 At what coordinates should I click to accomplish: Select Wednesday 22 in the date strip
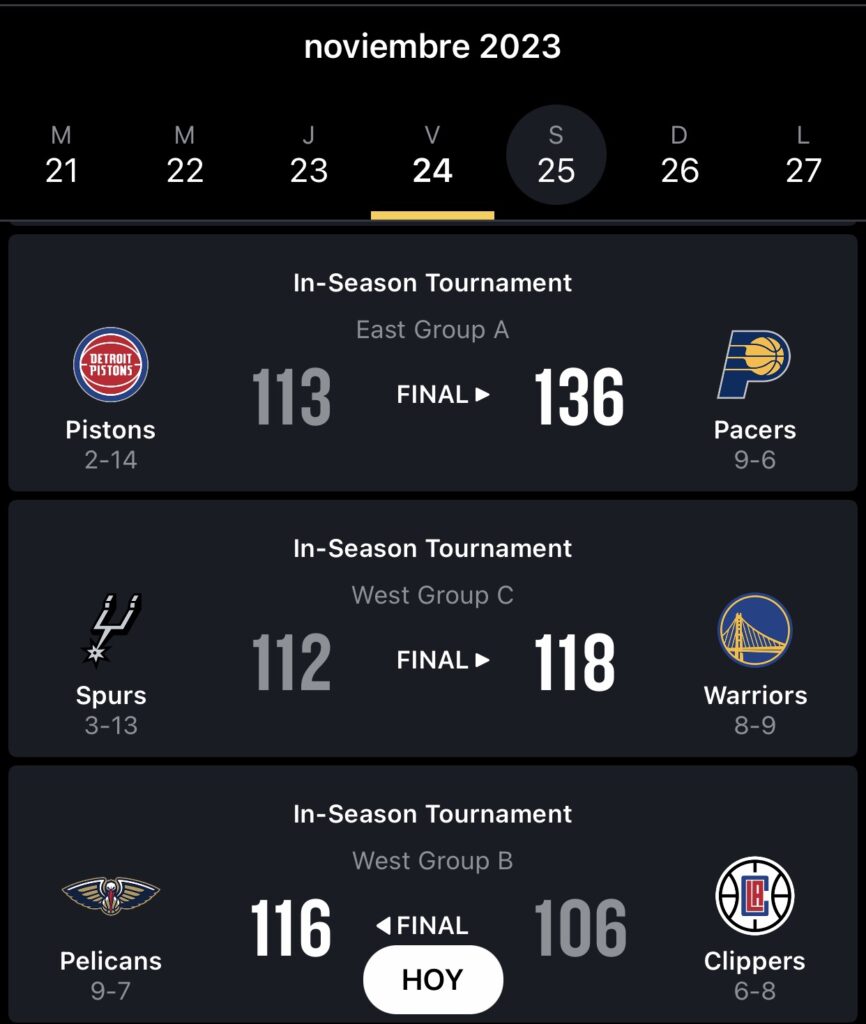[x=185, y=155]
